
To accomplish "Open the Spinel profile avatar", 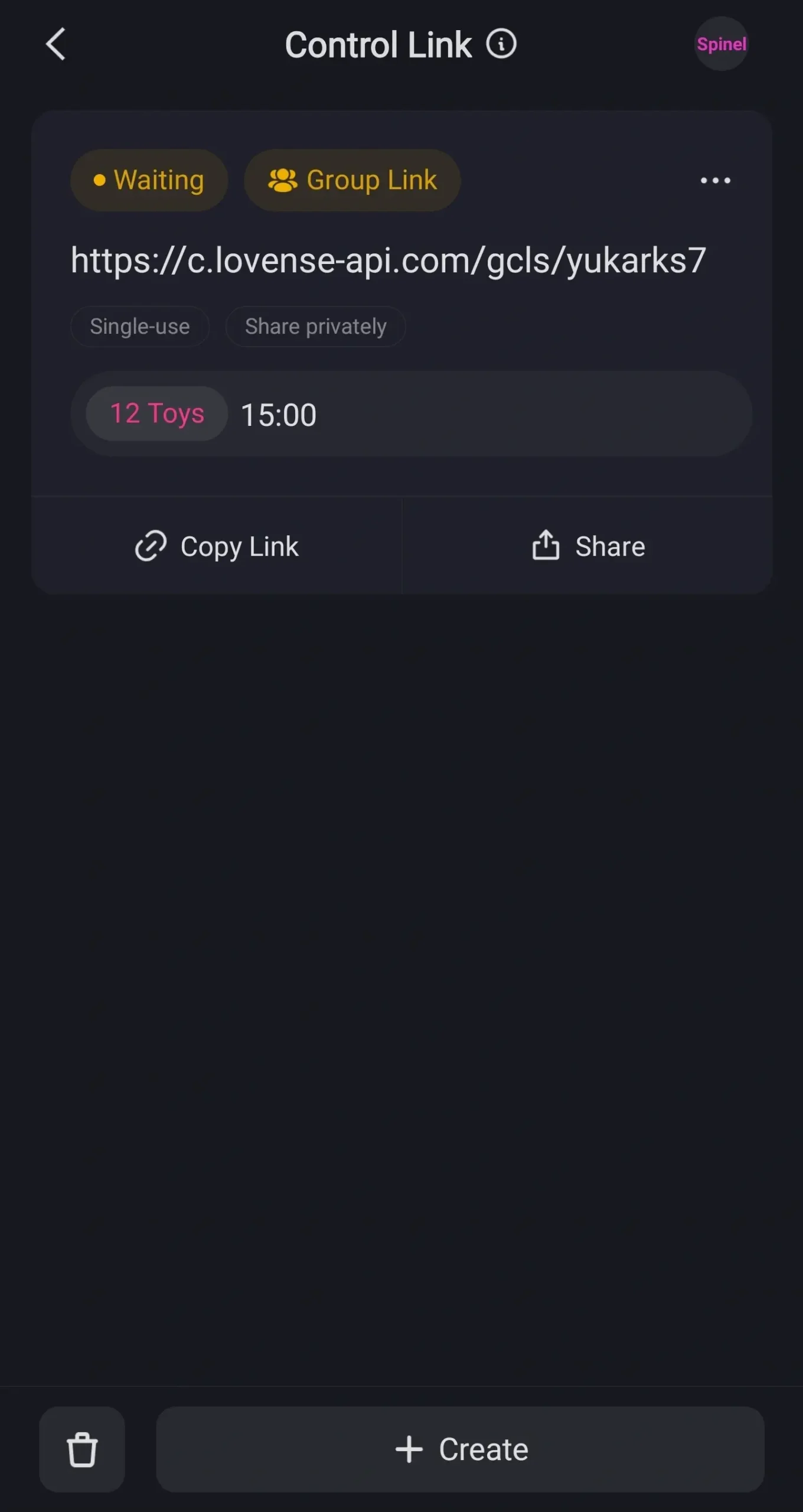I will click(x=721, y=44).
